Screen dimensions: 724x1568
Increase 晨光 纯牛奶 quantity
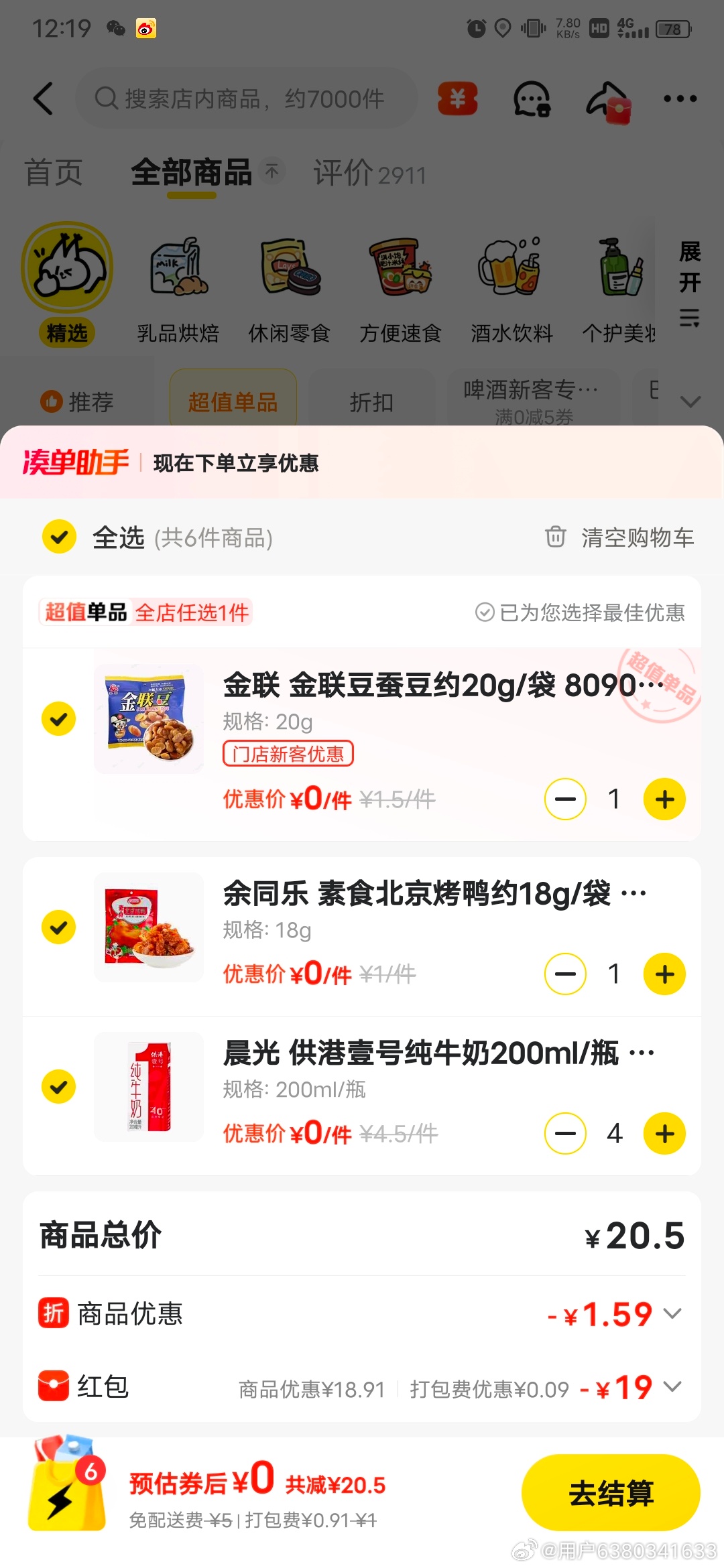(664, 1133)
